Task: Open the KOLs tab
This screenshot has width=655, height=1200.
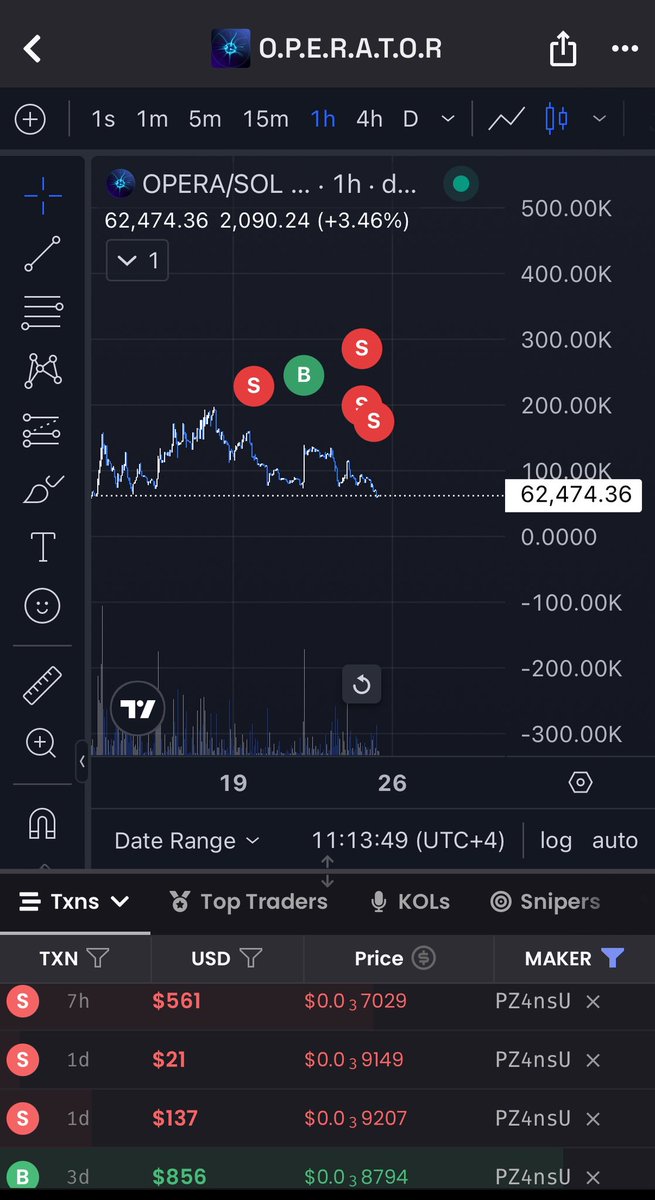Action: [x=410, y=901]
